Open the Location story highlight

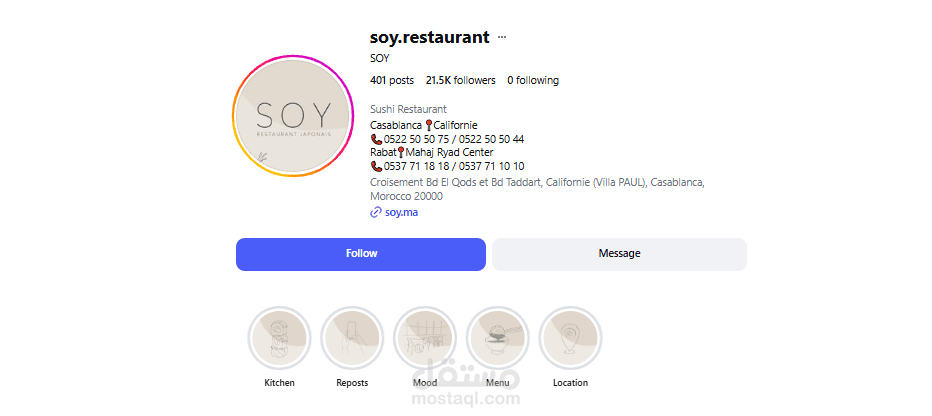(x=571, y=338)
